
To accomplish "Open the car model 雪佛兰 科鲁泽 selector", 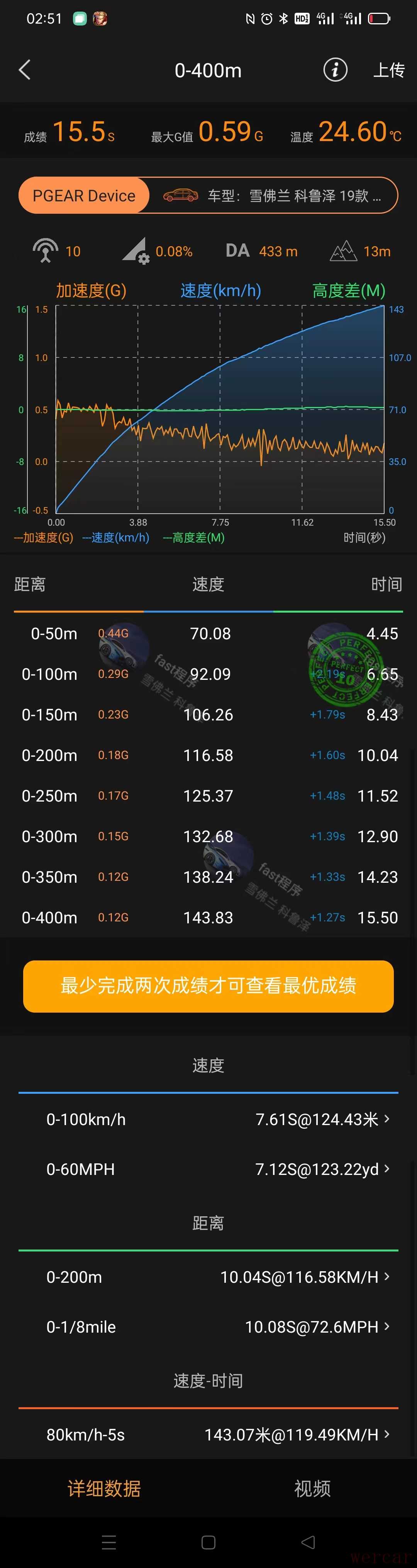I will pyautogui.click(x=273, y=196).
